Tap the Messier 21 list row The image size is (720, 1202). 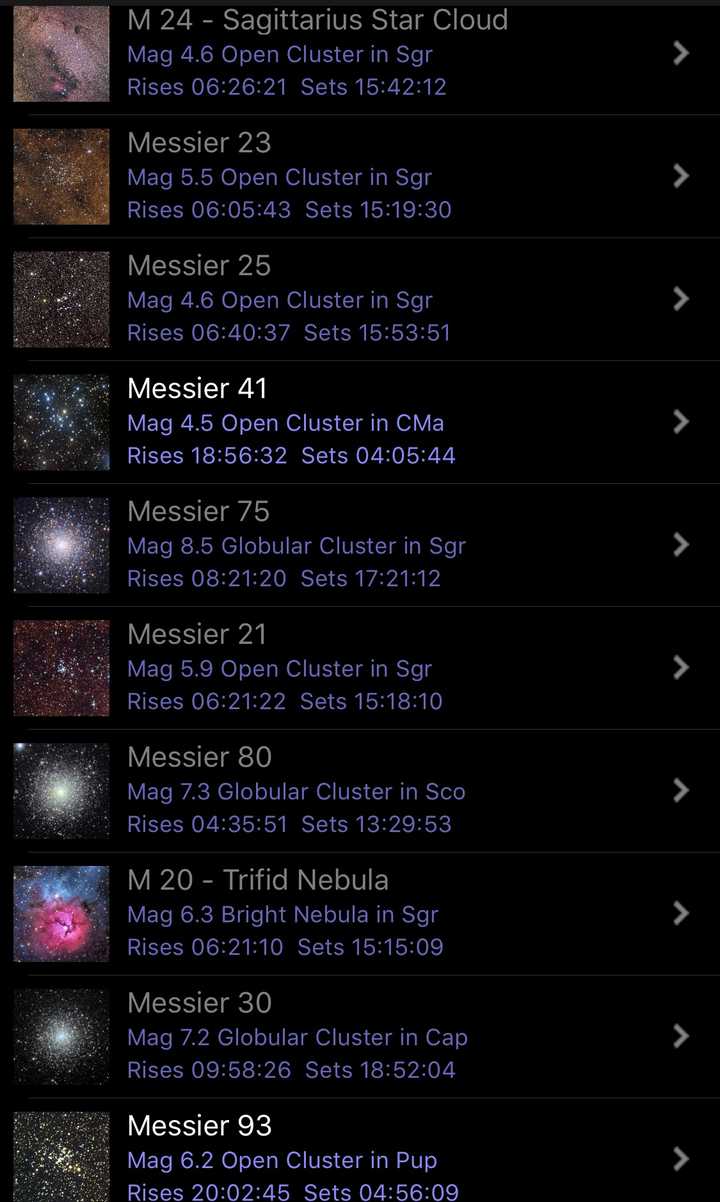coord(360,668)
